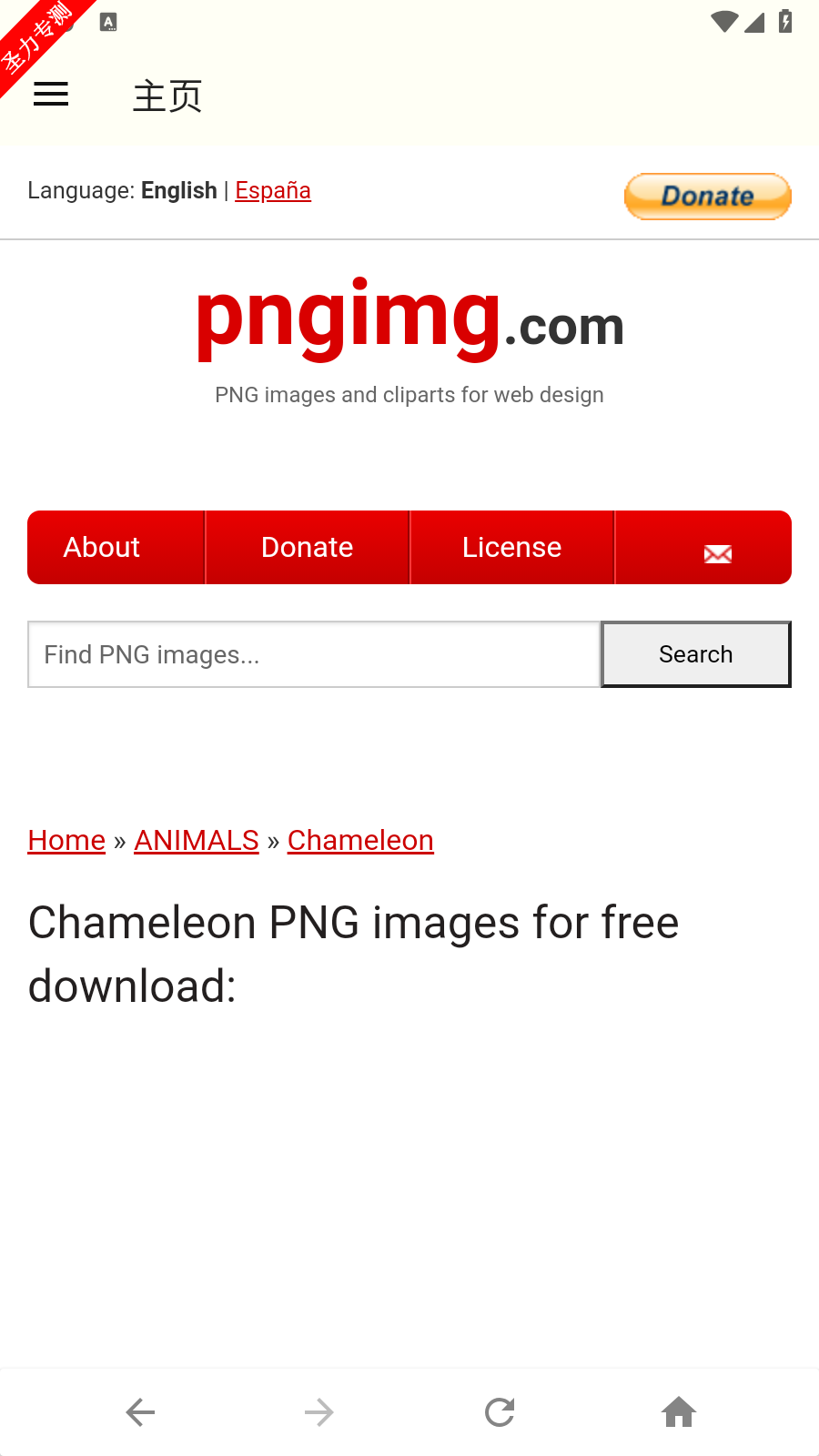Switch language to España
Screen dimensions: 819x1456
pyautogui.click(x=272, y=190)
